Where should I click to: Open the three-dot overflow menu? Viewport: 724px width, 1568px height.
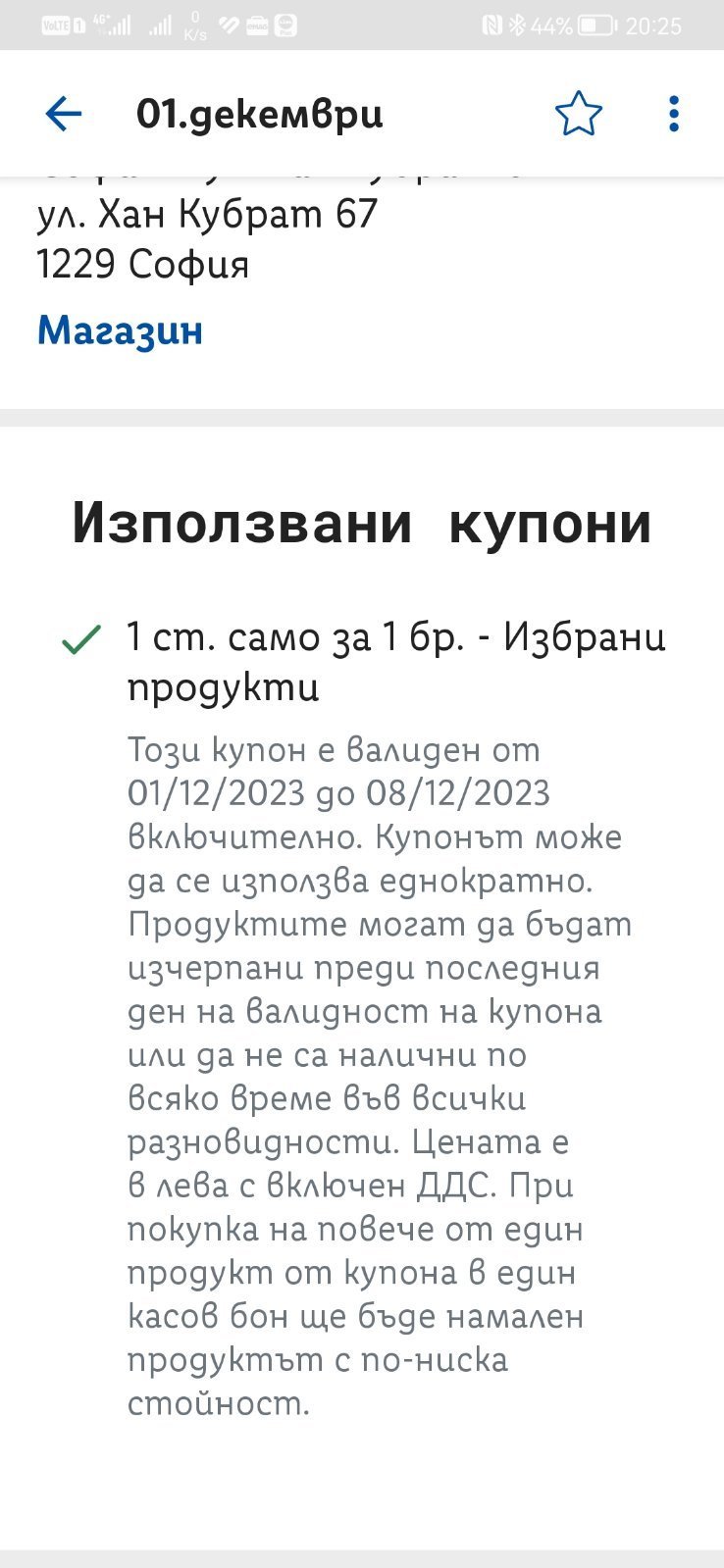pos(673,114)
